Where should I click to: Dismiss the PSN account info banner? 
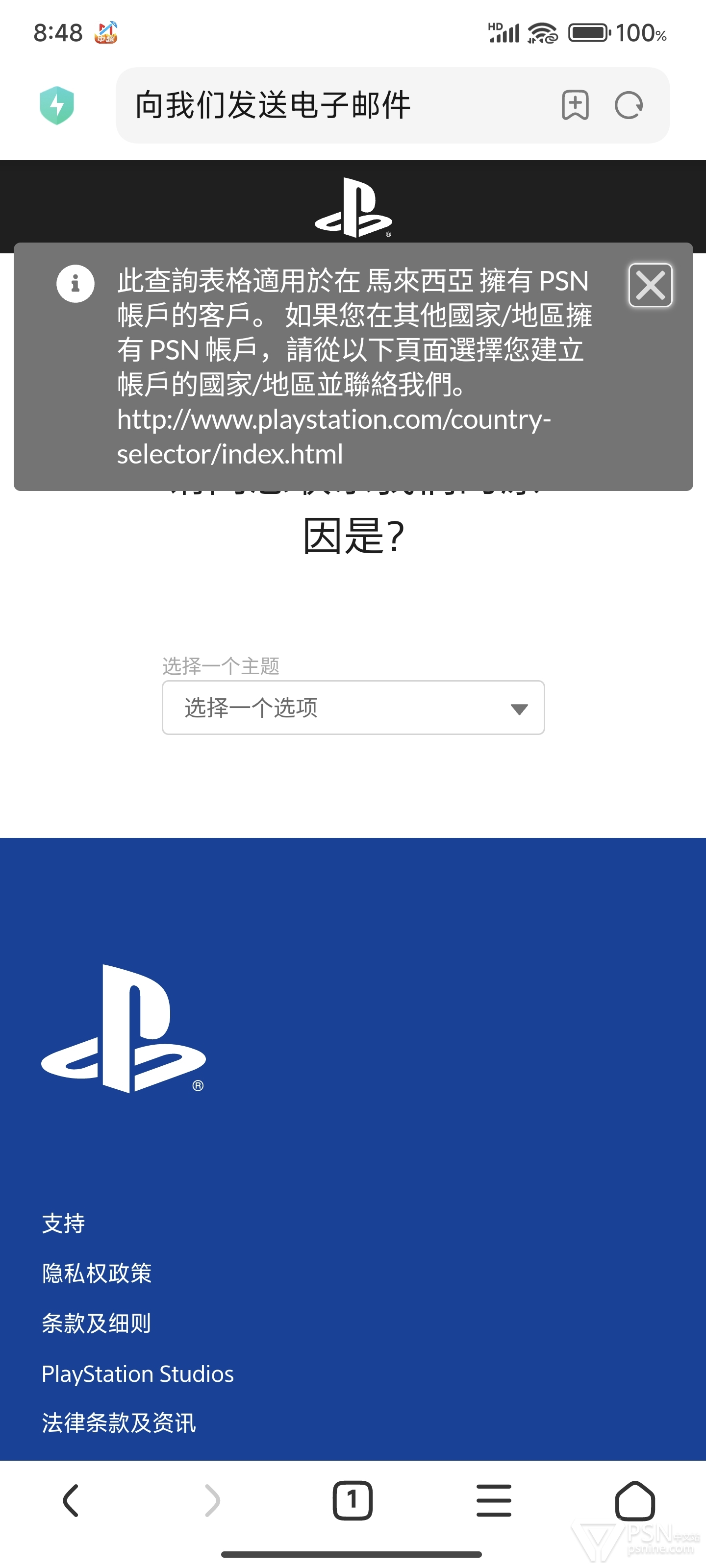click(x=650, y=286)
